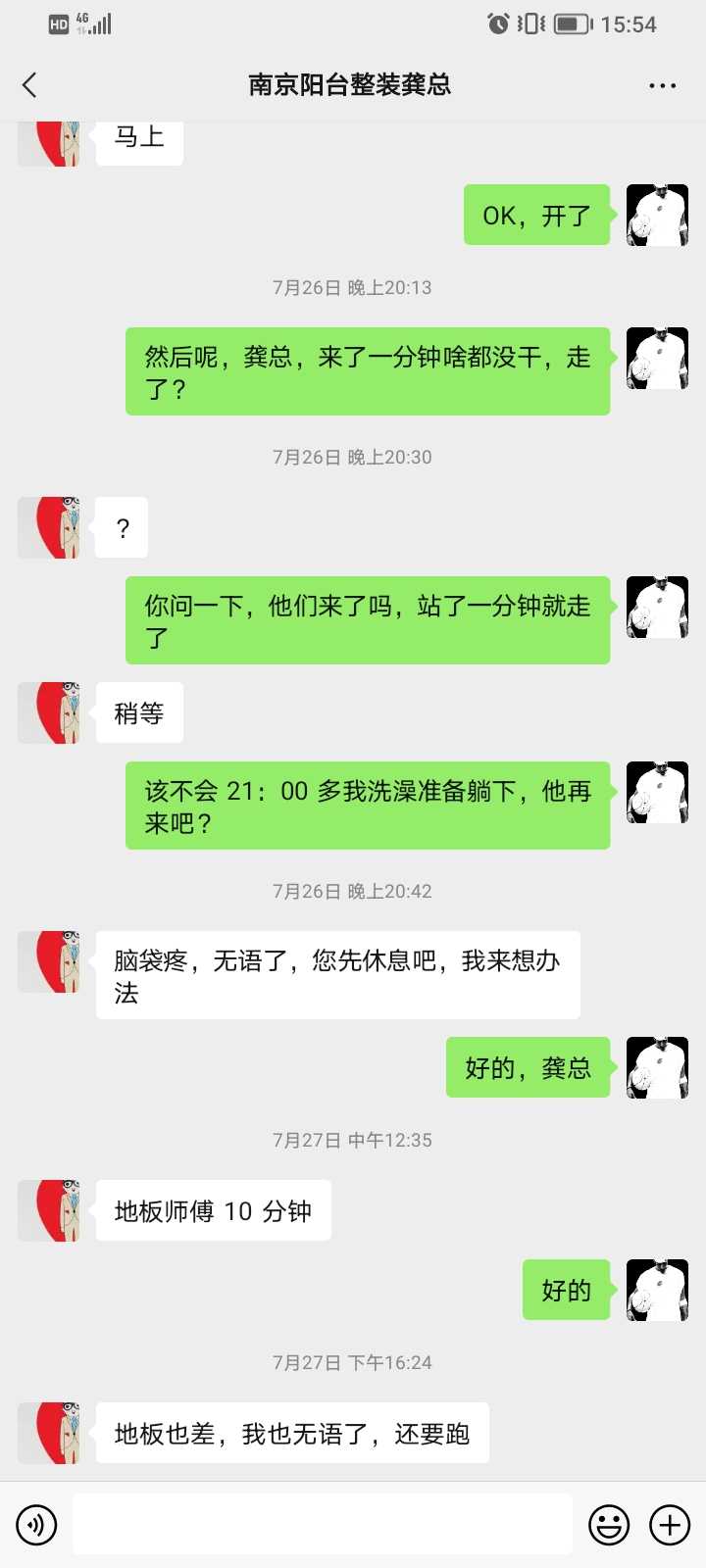Open the emoji sticker panel
The width and height of the screenshot is (706, 1568).
point(608,1525)
